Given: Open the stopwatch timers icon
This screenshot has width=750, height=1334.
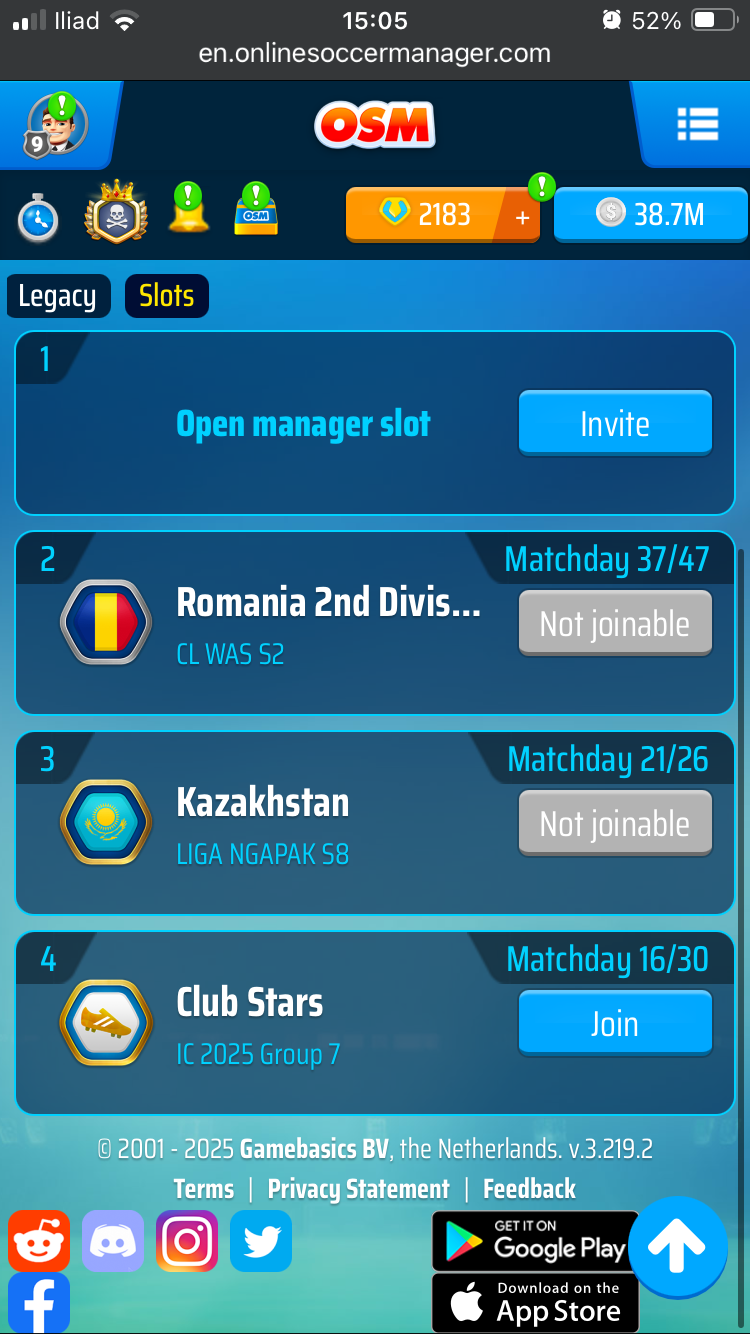Looking at the screenshot, I should [38, 217].
